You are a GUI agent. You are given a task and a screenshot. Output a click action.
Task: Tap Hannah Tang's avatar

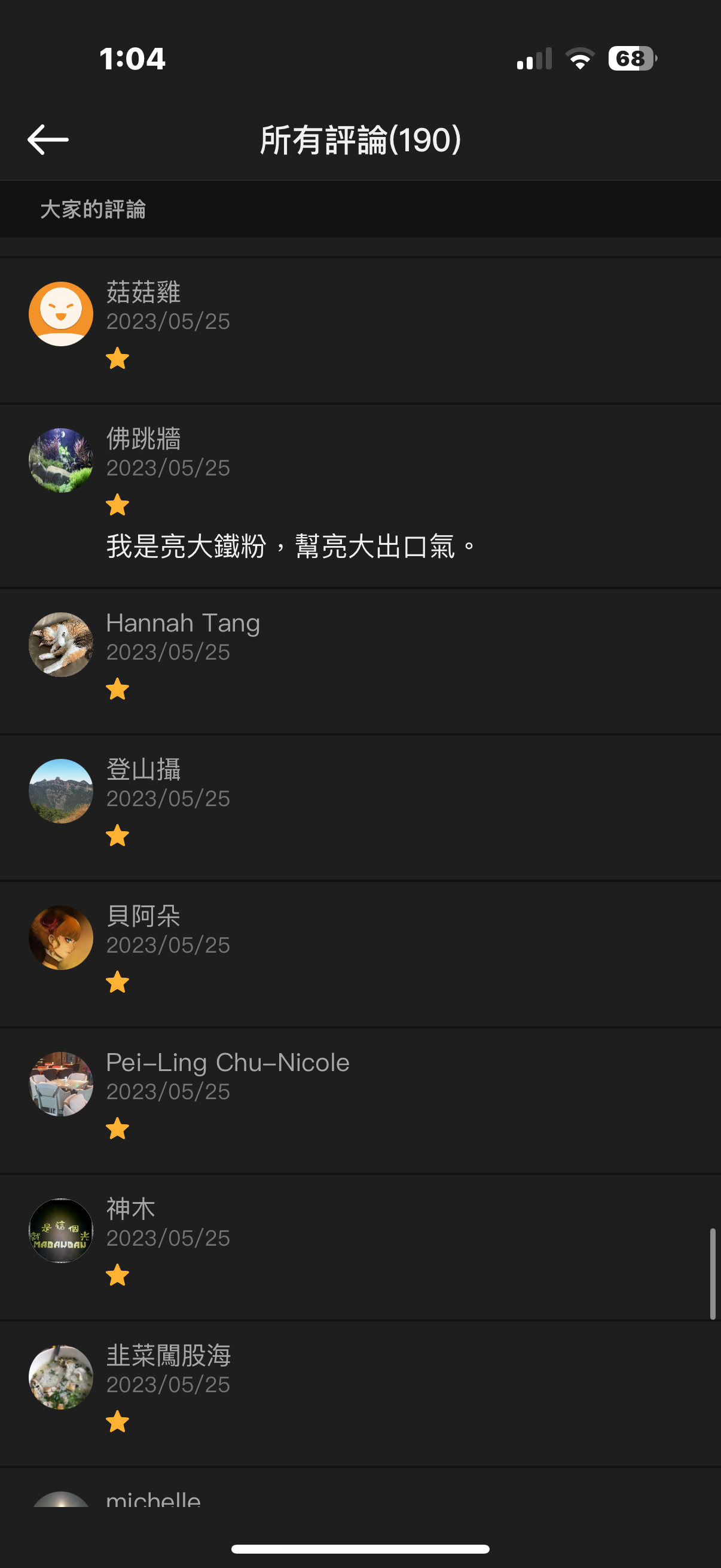coord(61,645)
